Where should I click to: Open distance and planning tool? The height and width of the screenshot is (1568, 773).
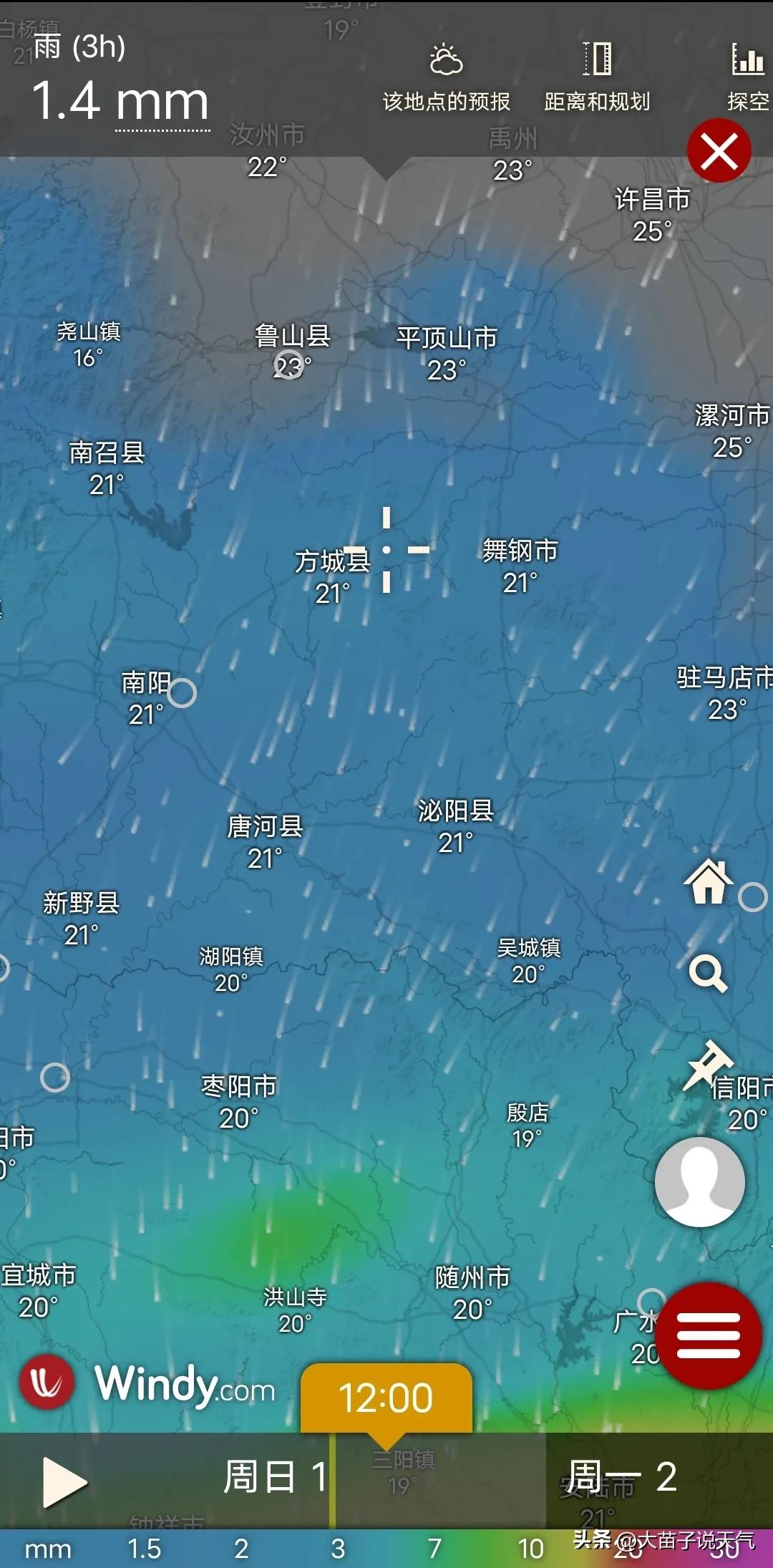(x=597, y=77)
